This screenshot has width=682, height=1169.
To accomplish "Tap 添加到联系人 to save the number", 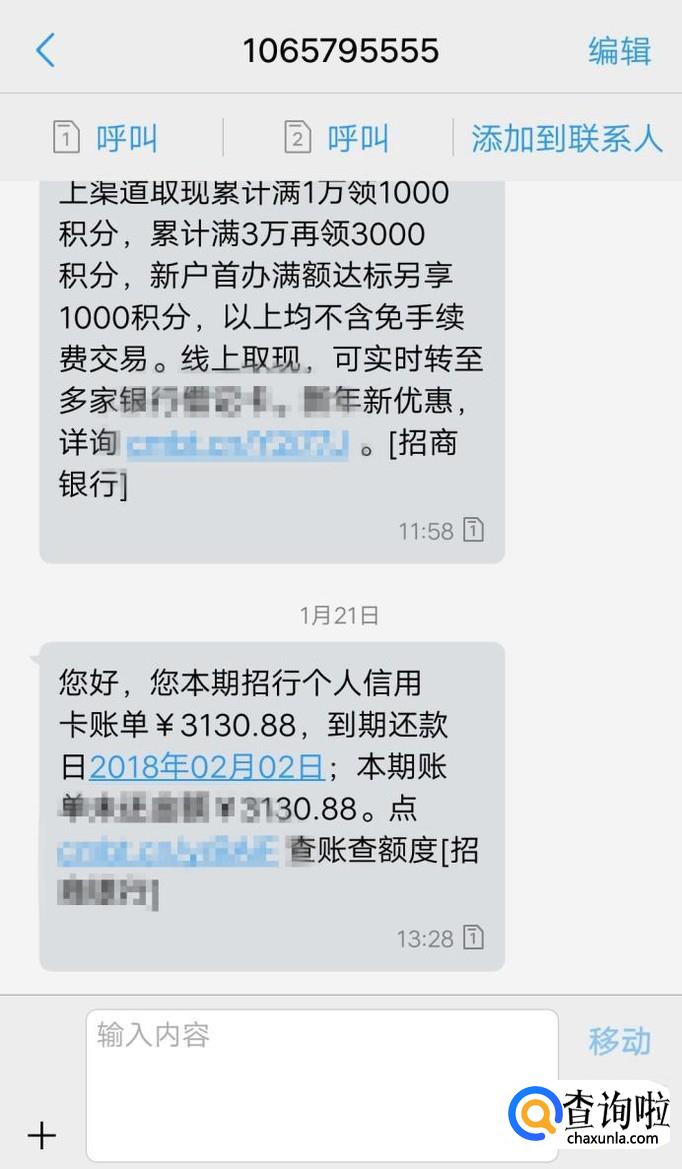I will coord(567,138).
